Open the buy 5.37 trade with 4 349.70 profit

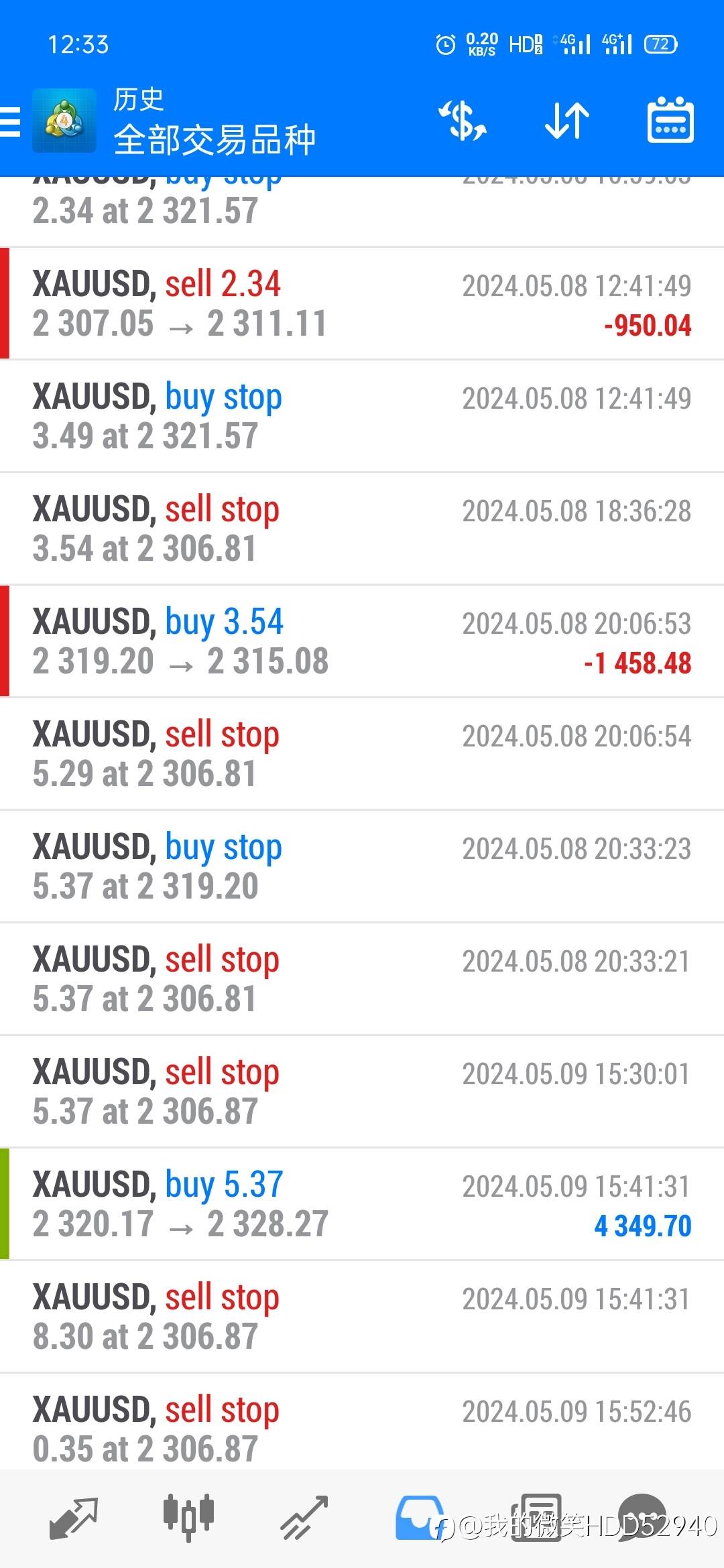point(362,1205)
